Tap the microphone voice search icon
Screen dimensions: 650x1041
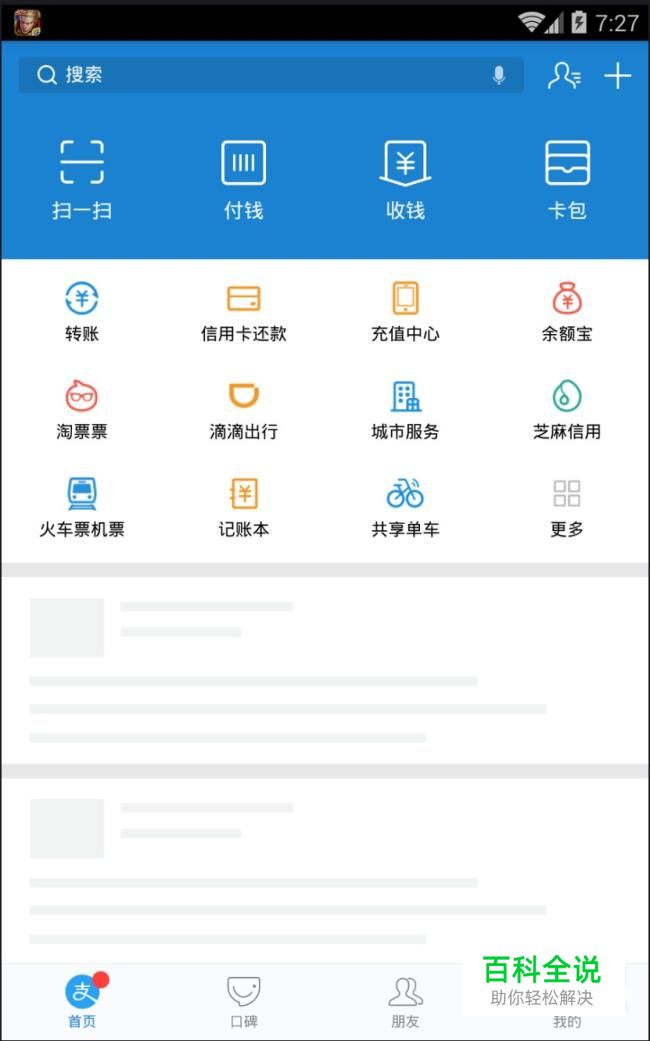click(499, 75)
